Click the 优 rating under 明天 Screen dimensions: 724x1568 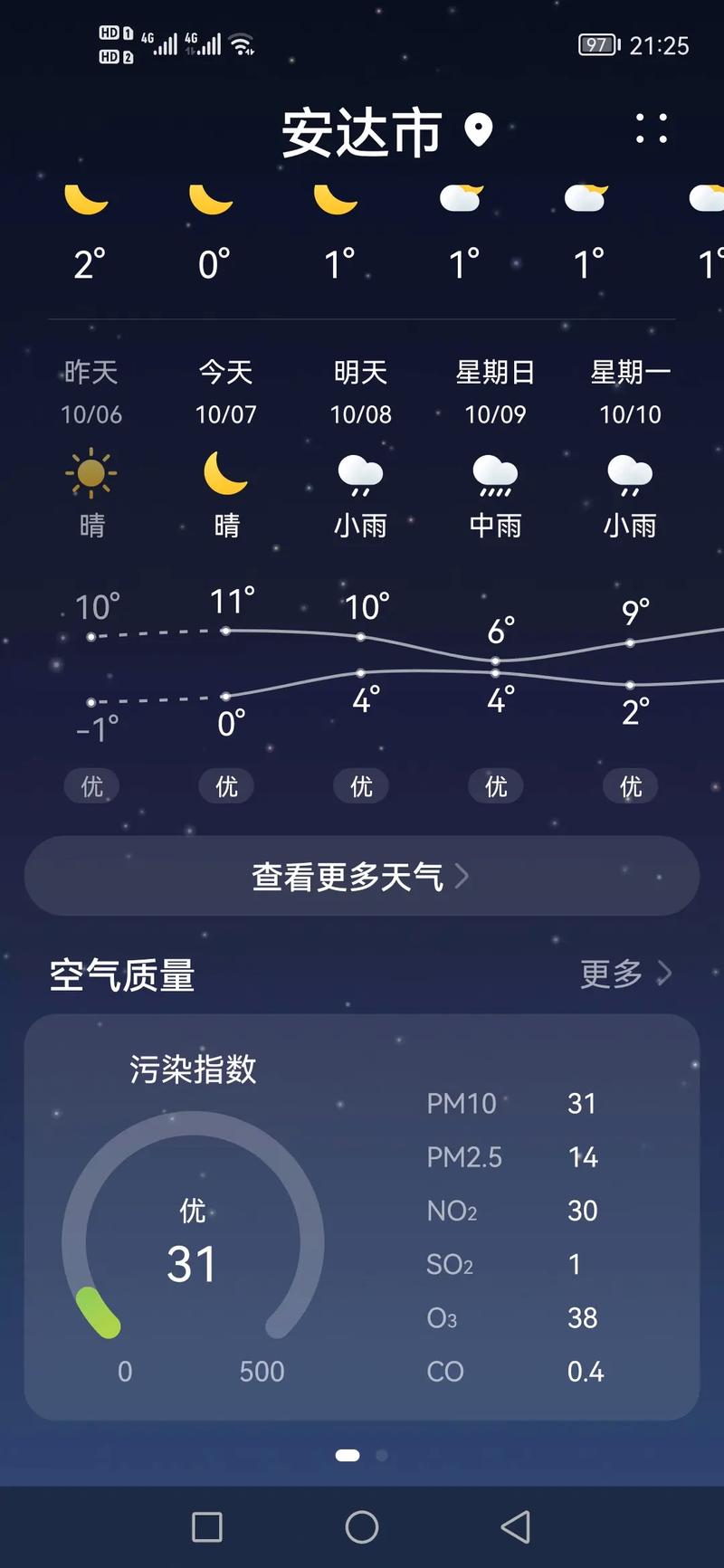point(360,786)
